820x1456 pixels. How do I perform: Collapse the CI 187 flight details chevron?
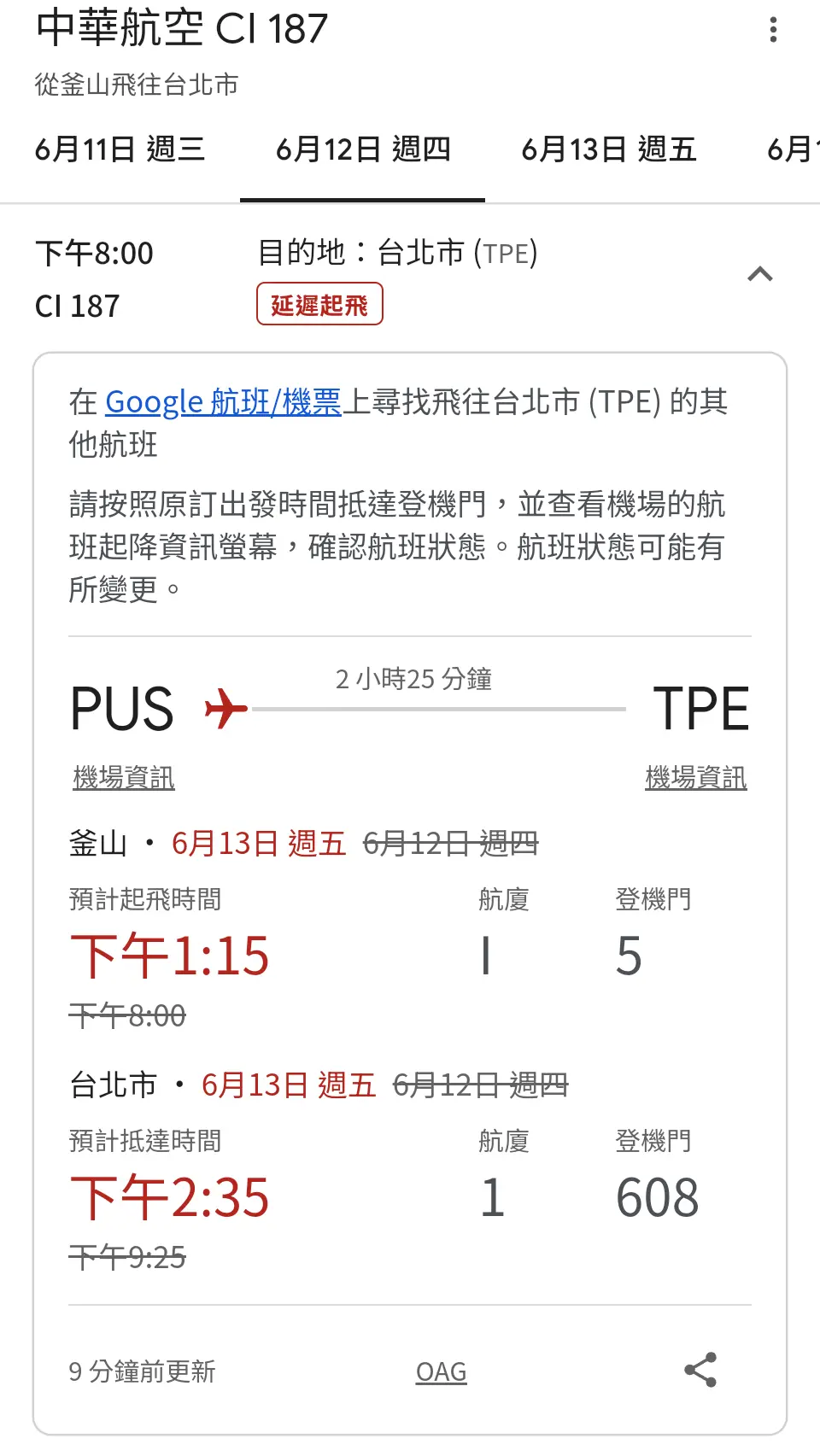[x=760, y=274]
